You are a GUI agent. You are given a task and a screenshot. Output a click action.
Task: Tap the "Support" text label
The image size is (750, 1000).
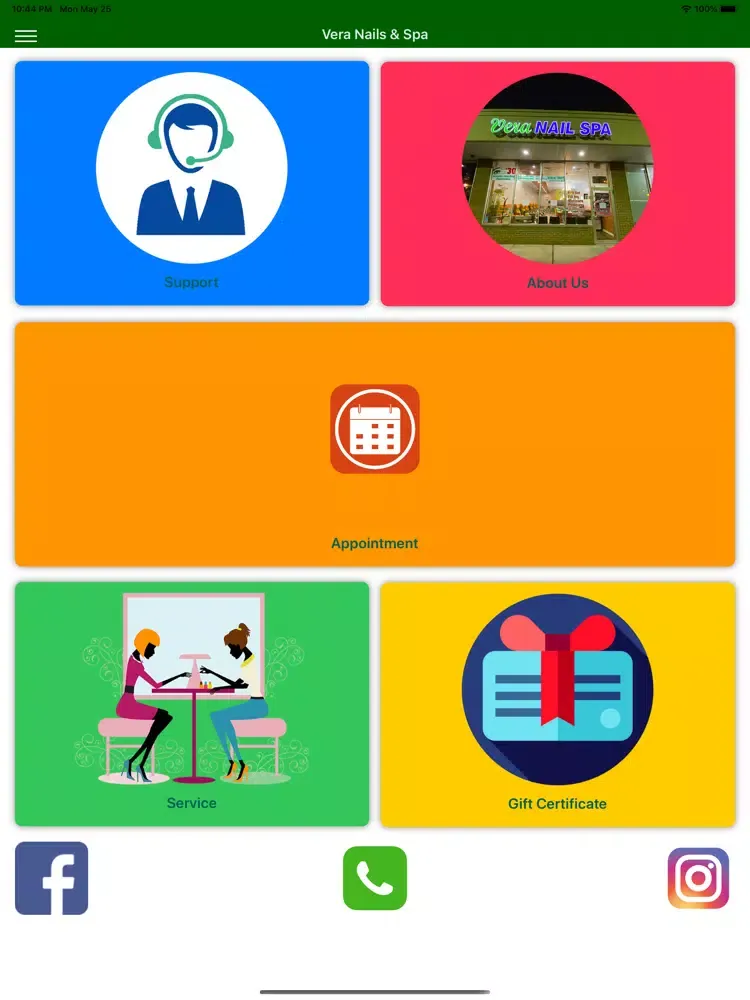191,282
